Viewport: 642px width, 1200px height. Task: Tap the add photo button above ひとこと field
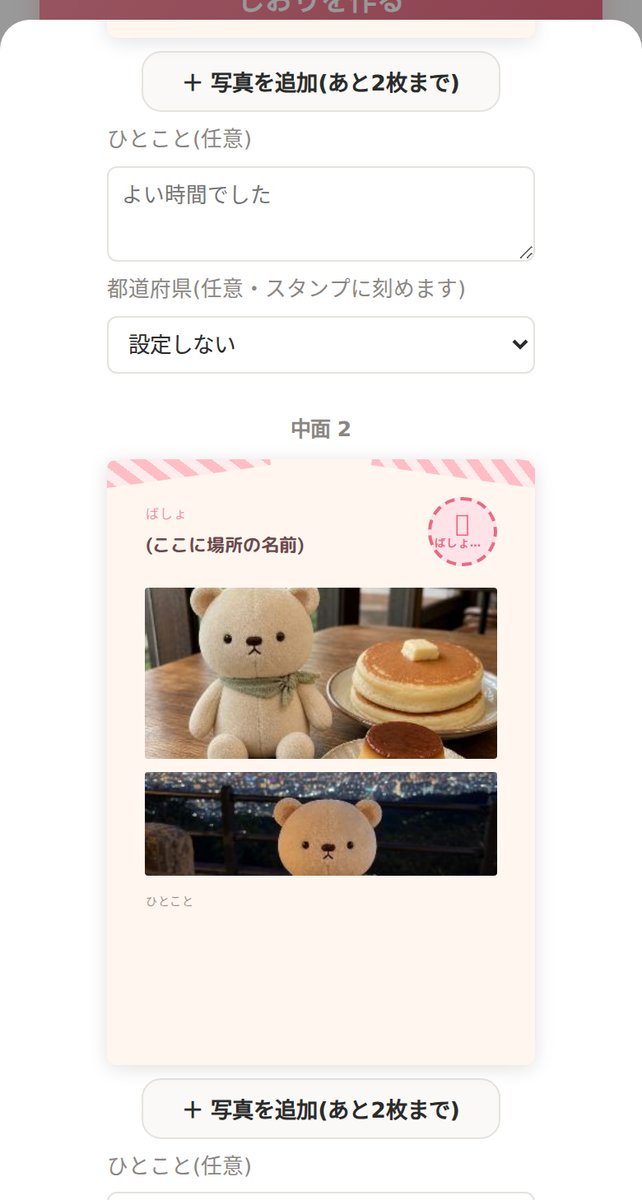pyautogui.click(x=321, y=82)
